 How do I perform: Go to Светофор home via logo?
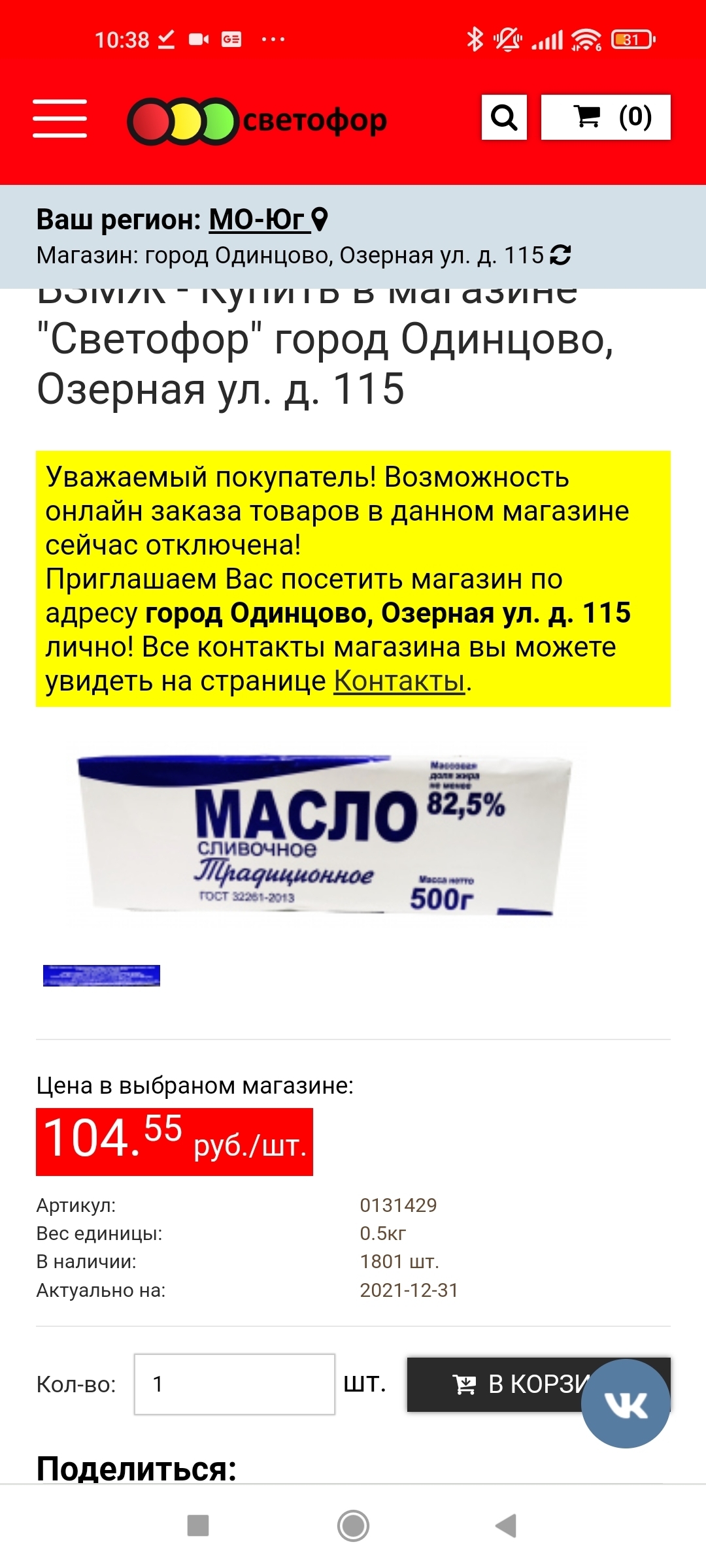click(x=257, y=121)
